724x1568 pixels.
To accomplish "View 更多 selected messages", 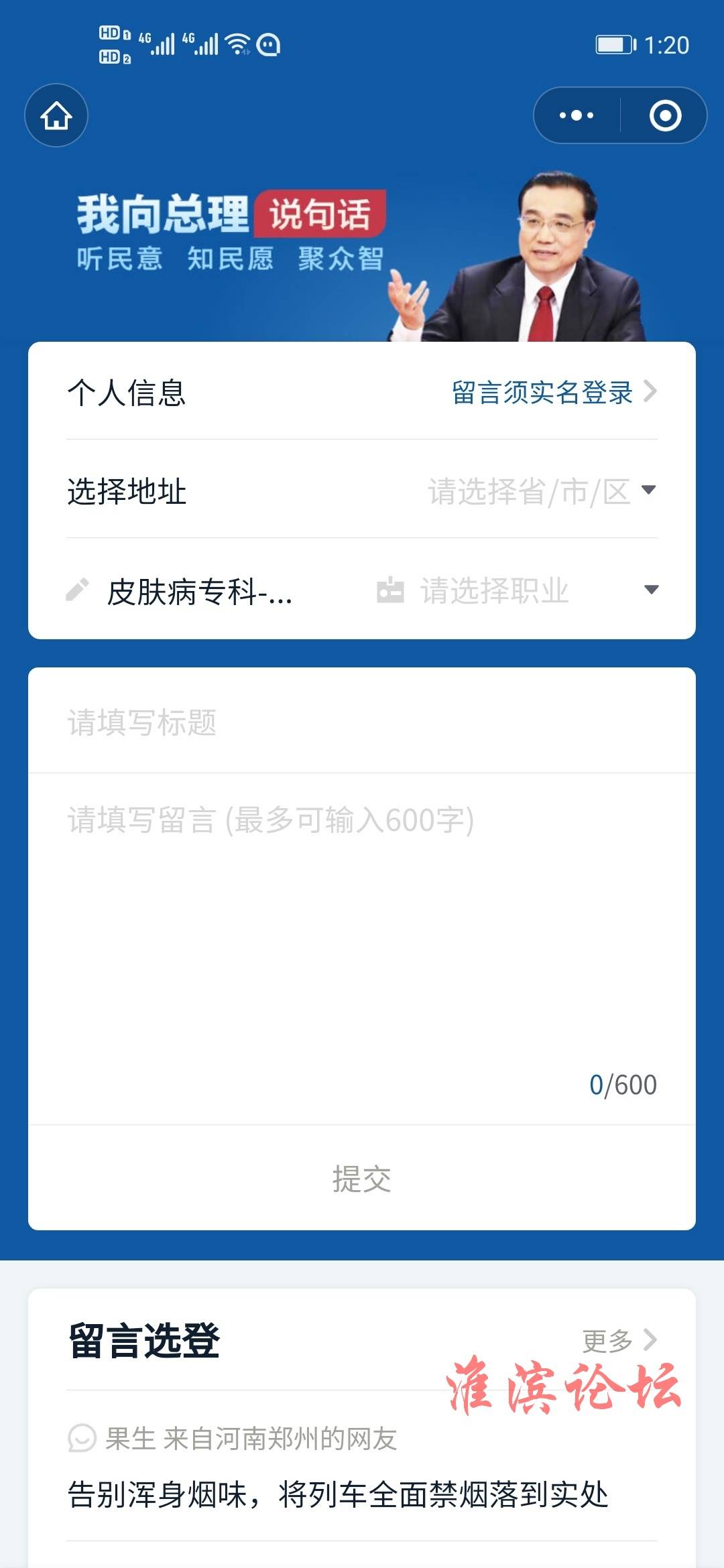I will (618, 1341).
